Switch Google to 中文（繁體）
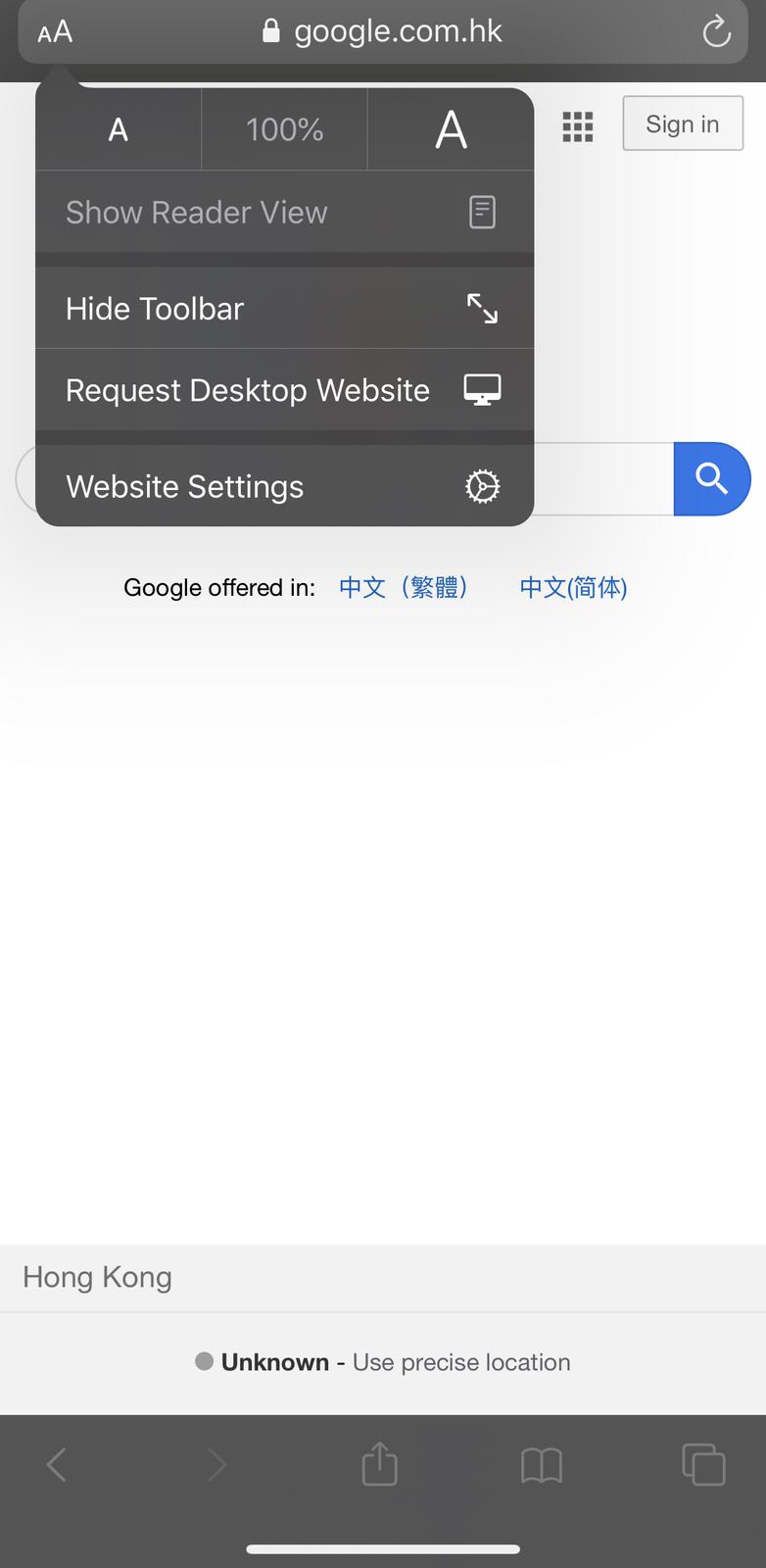Viewport: 766px width, 1568px height. click(x=404, y=587)
